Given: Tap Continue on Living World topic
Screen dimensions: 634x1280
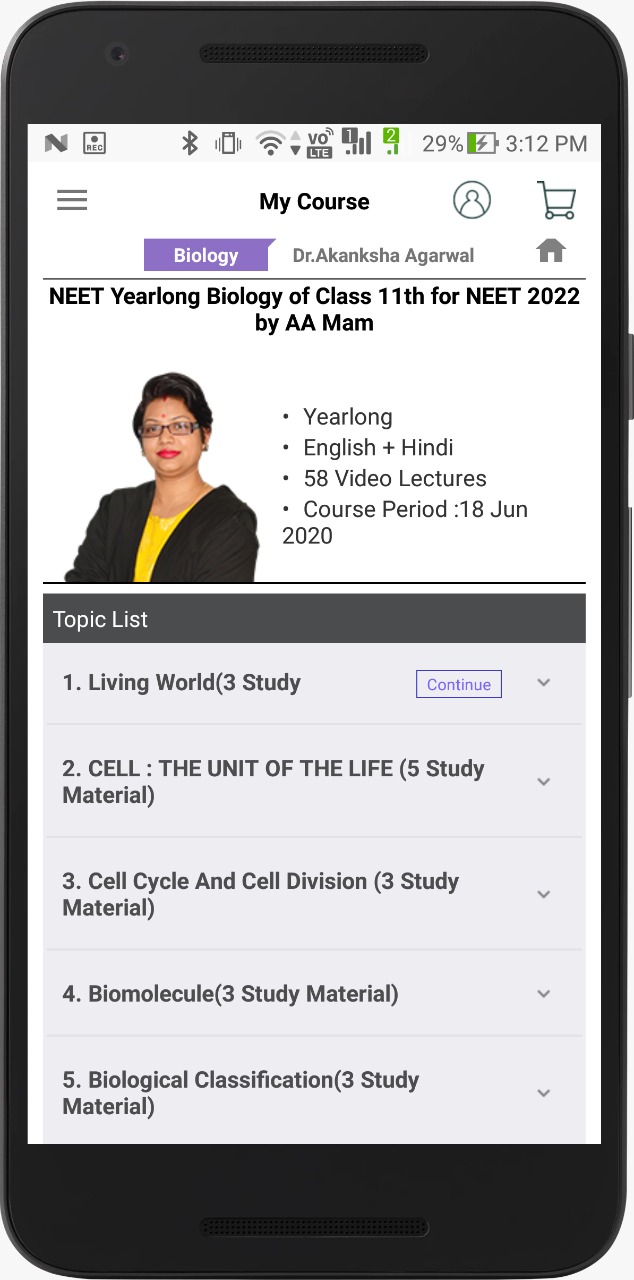Looking at the screenshot, I should [459, 684].
